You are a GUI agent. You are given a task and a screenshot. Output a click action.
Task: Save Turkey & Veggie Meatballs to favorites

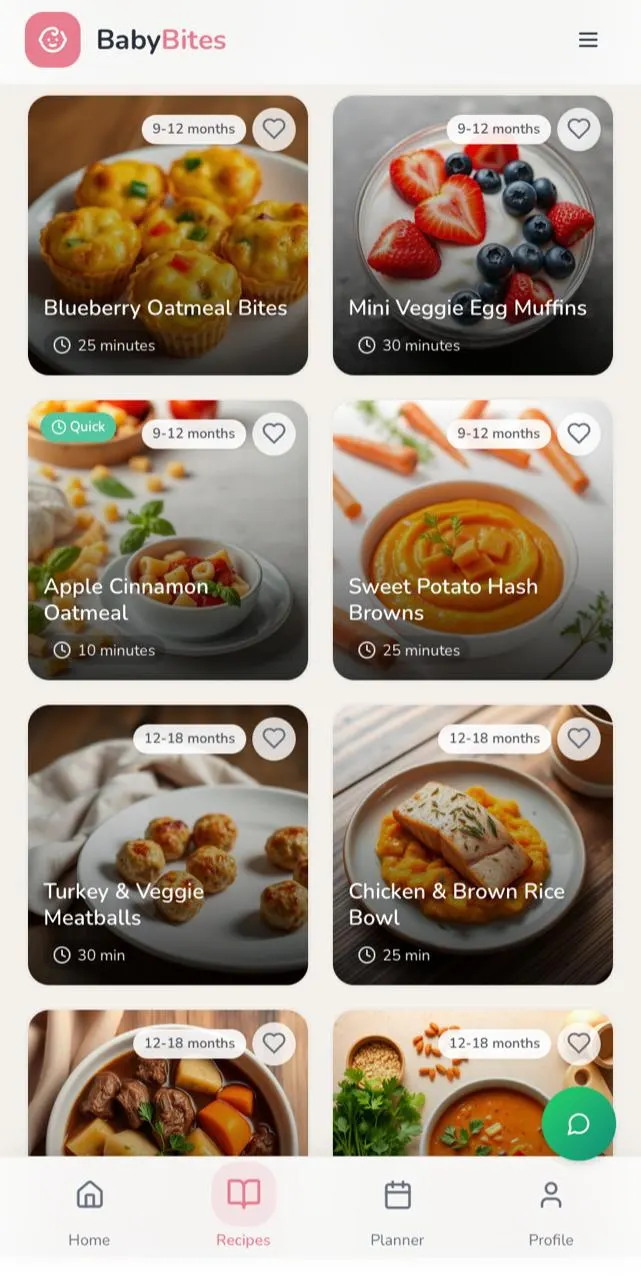pos(274,739)
